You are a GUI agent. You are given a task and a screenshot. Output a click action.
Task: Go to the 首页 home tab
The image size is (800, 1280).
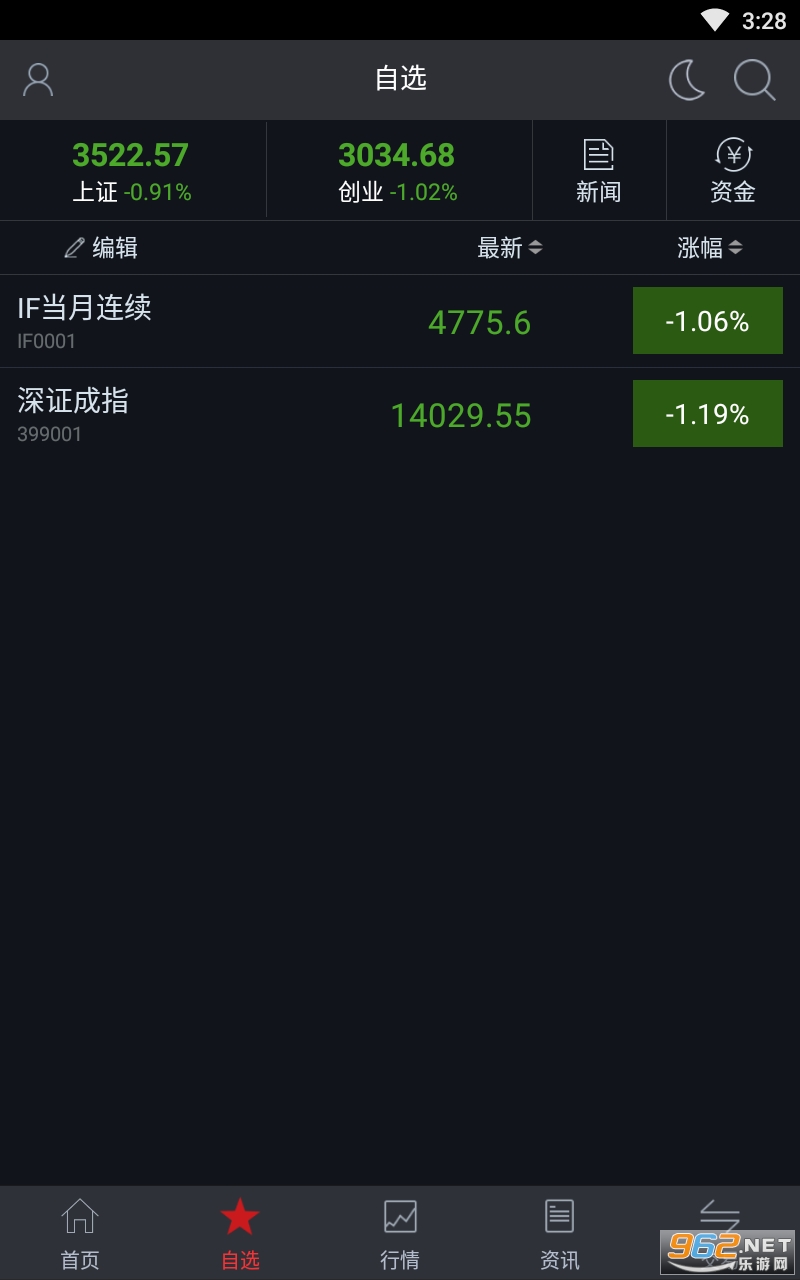[x=80, y=1234]
